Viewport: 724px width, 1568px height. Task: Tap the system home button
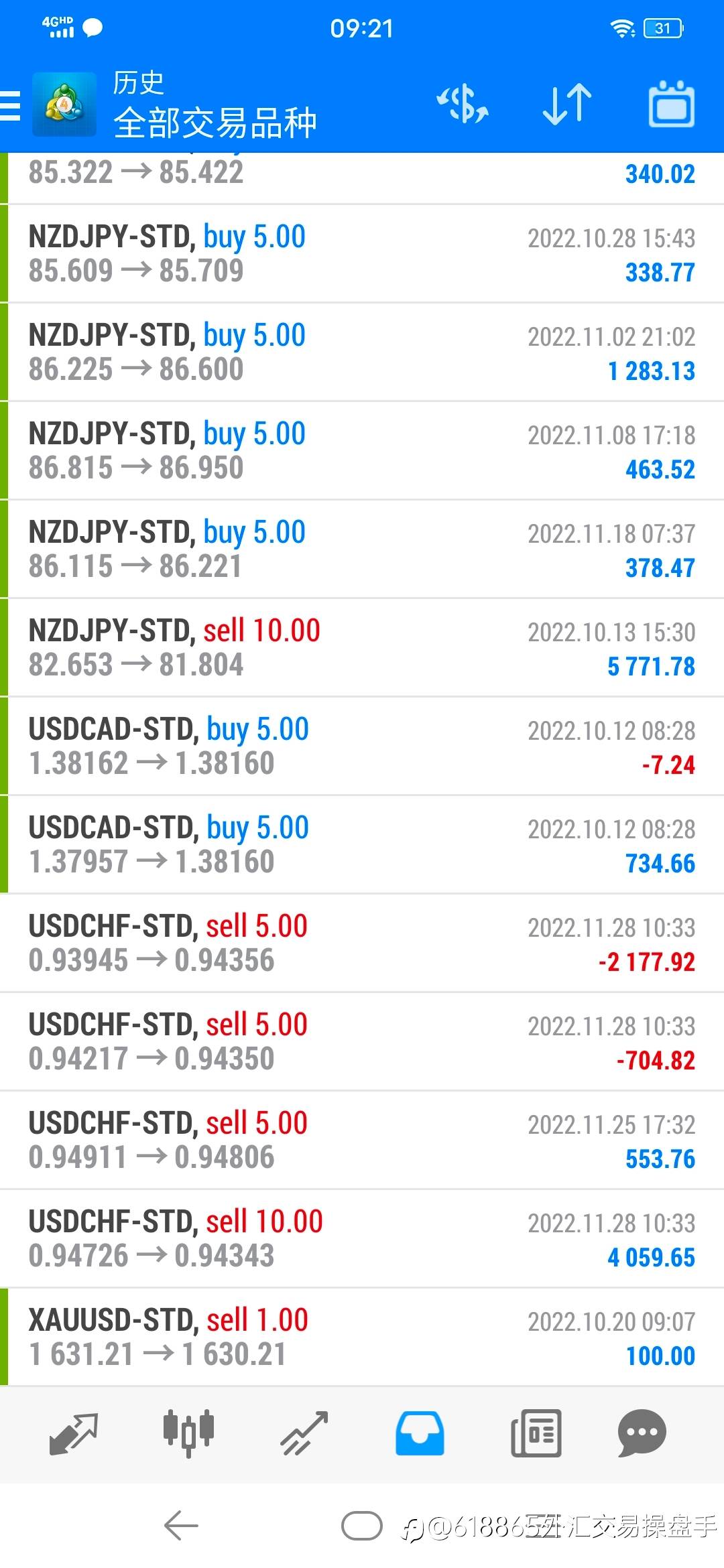click(x=362, y=1526)
